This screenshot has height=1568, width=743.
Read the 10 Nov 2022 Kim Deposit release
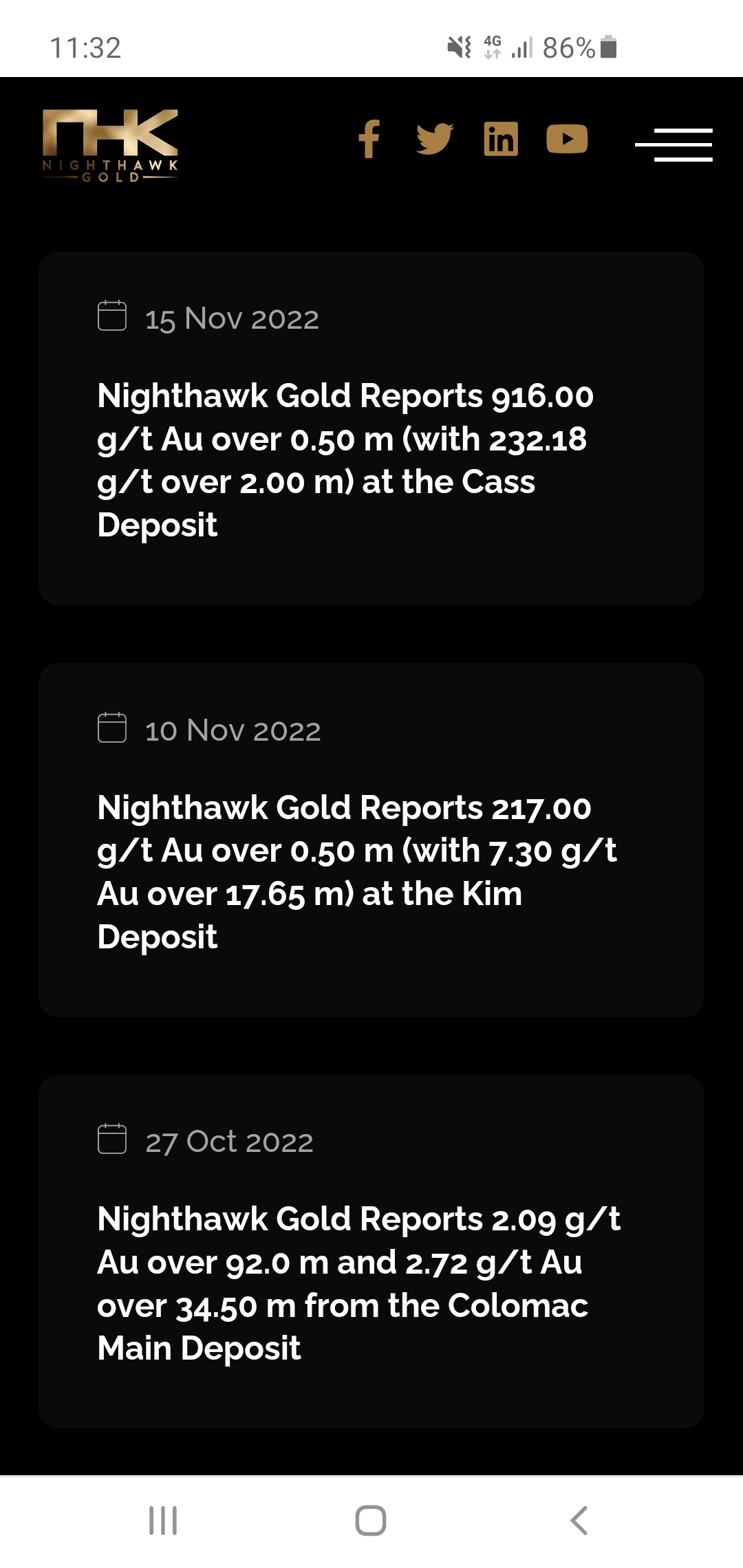point(356,871)
